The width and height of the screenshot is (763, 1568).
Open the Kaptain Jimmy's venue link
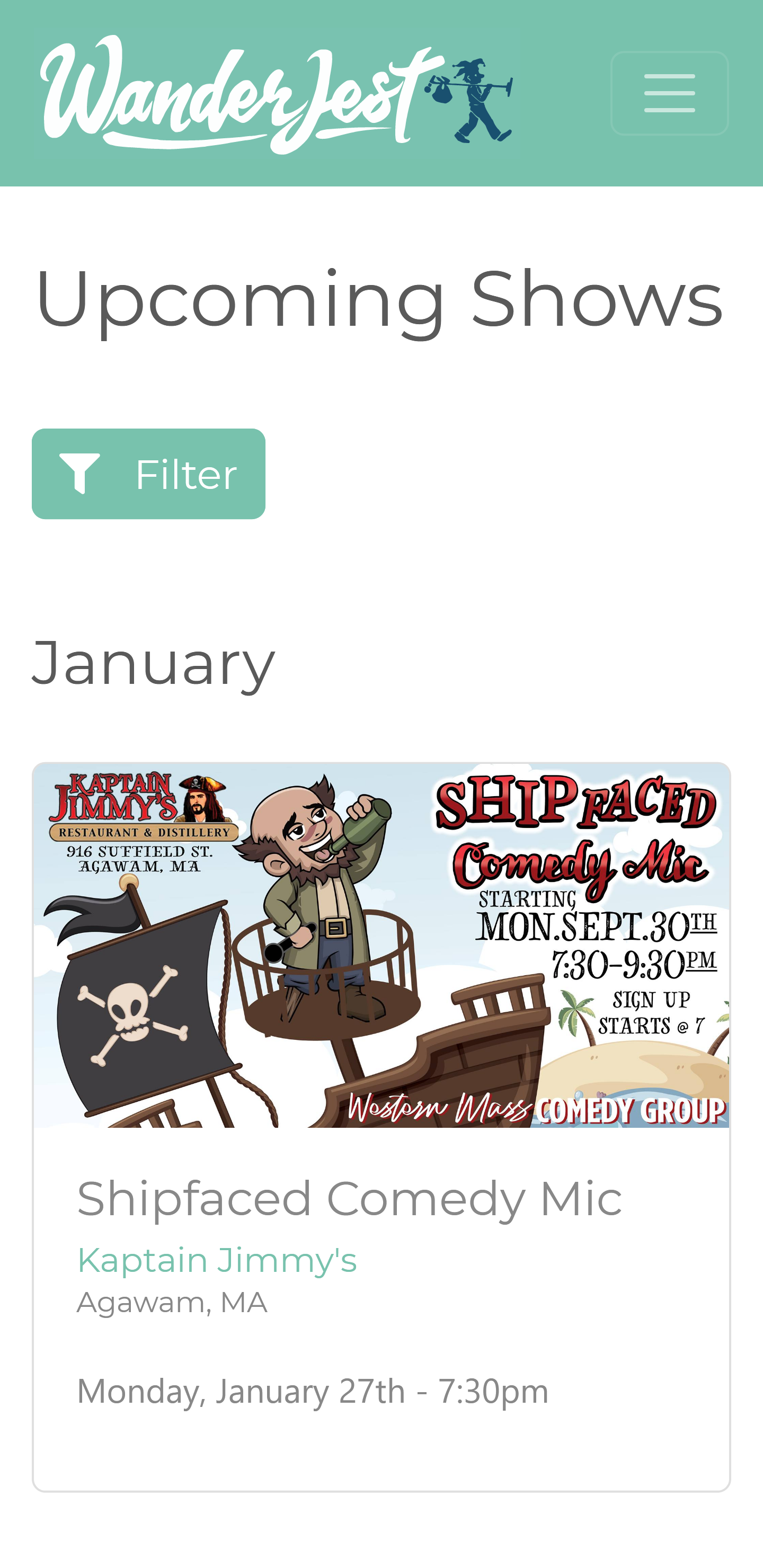coord(217,1259)
